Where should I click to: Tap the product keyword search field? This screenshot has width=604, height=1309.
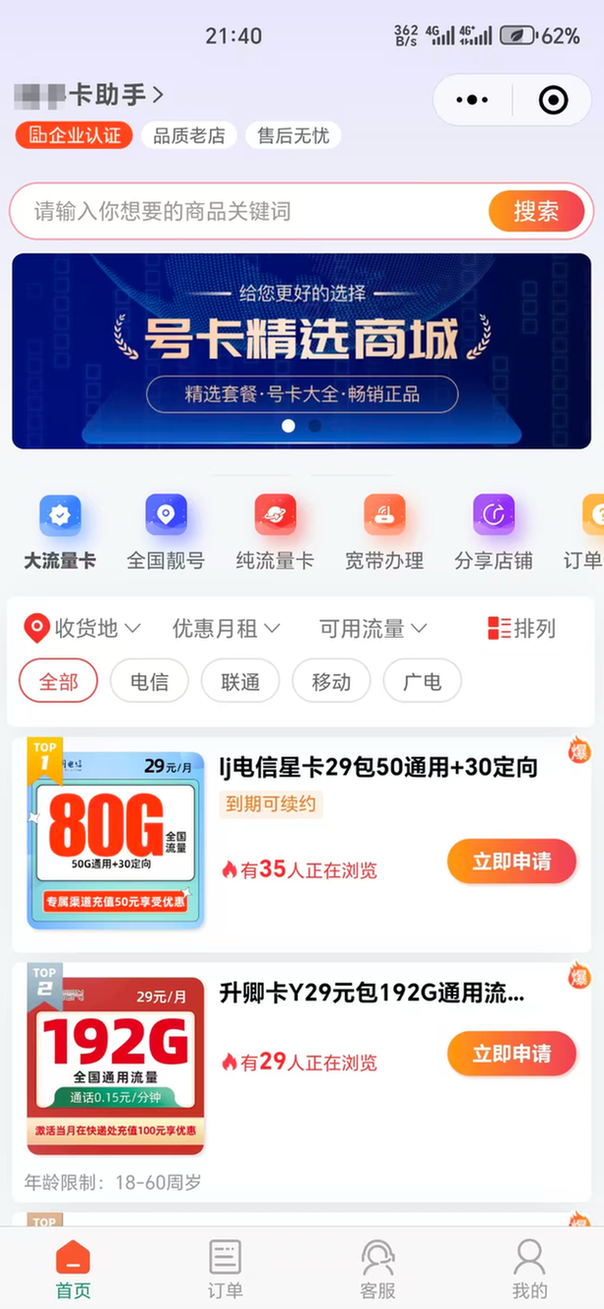[x=250, y=211]
